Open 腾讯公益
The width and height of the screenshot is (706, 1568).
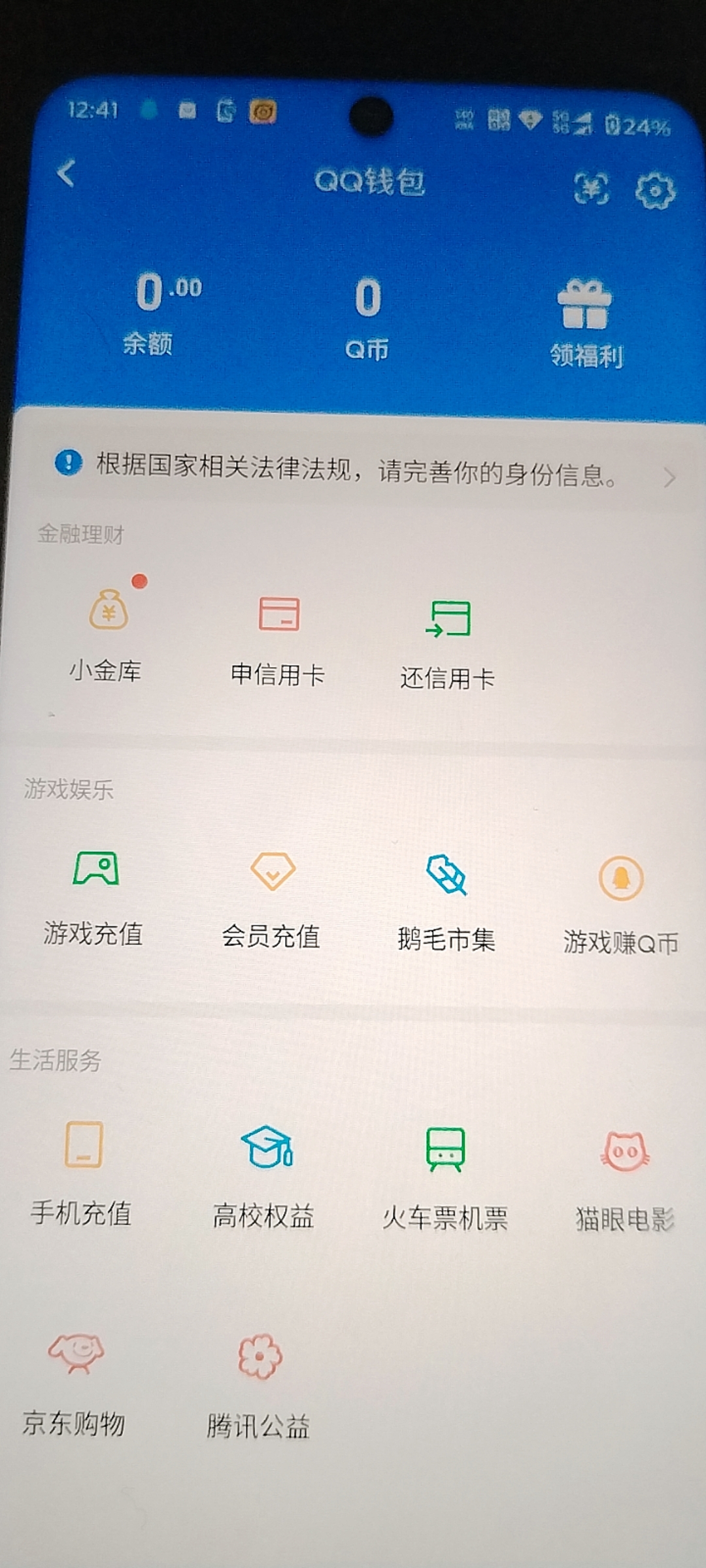tap(259, 1387)
